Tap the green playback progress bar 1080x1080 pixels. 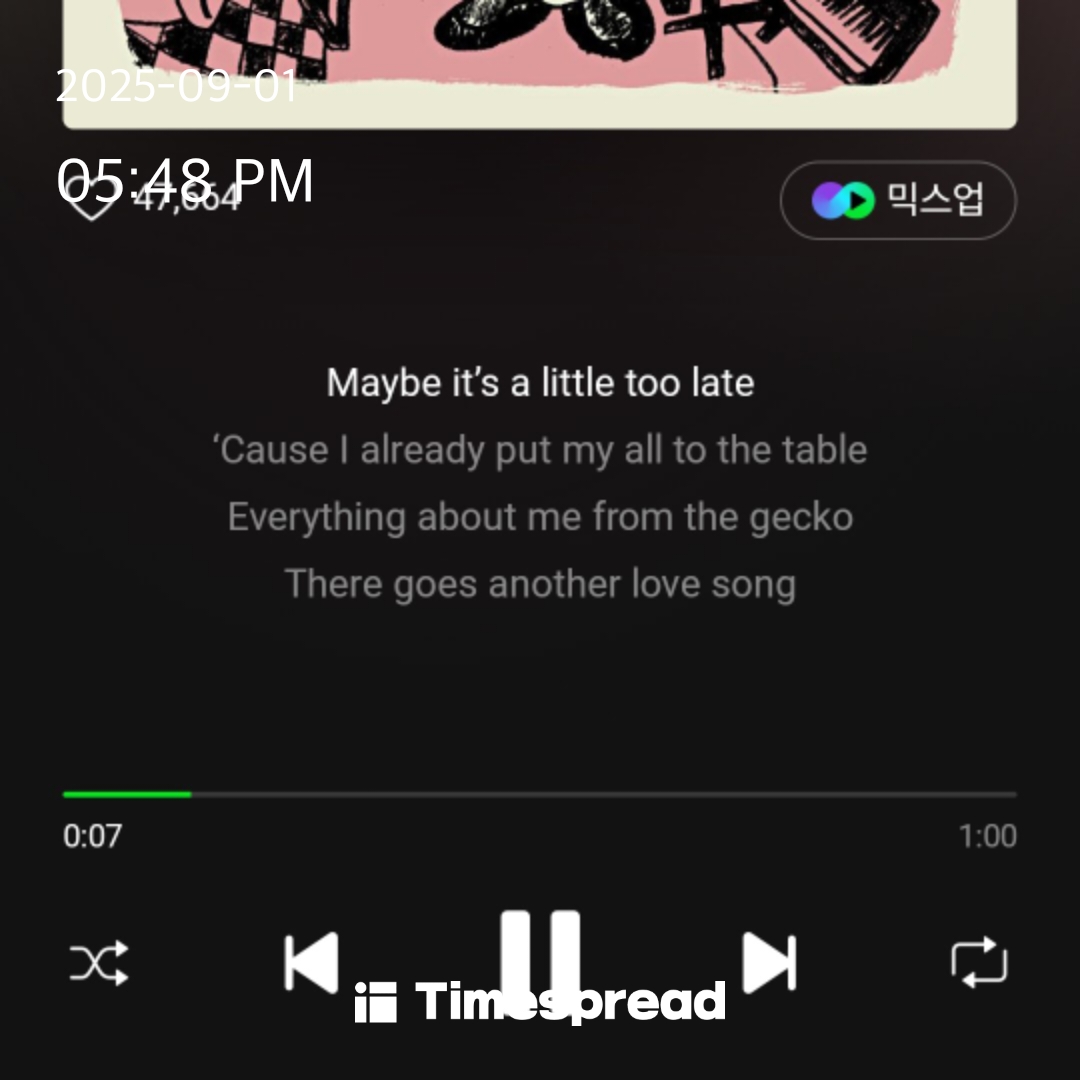click(127, 794)
